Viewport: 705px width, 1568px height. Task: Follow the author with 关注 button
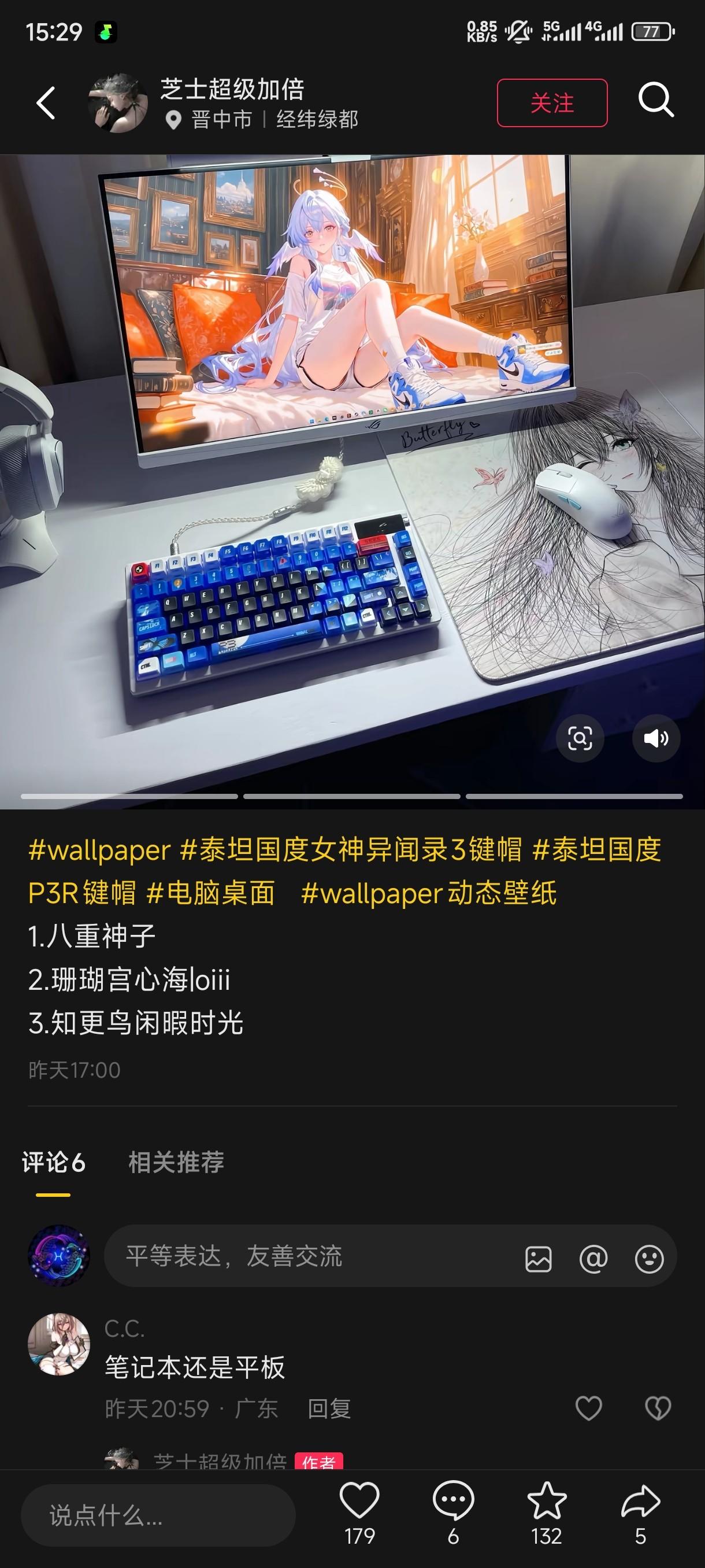pos(552,103)
